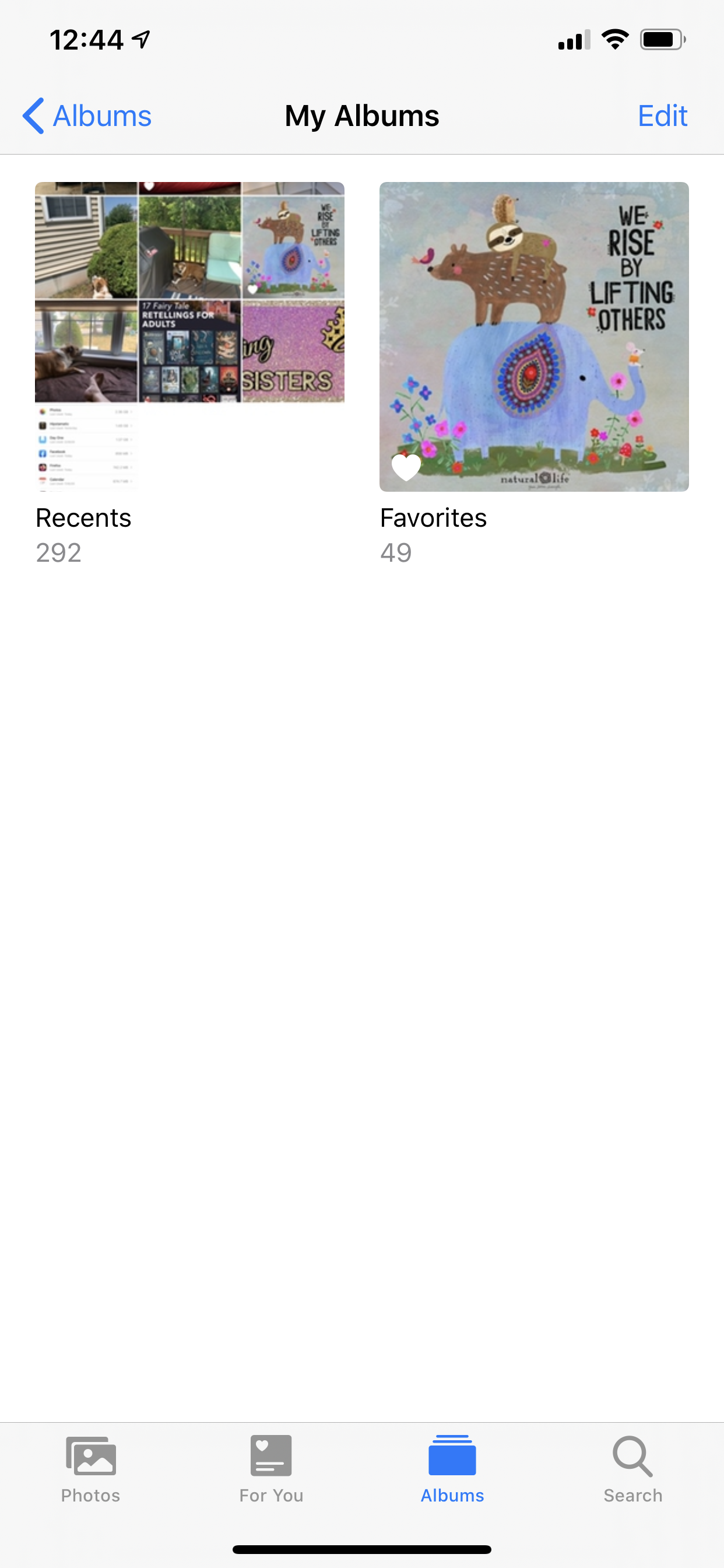
Task: Switch to the Photos tab
Action: [91, 1469]
